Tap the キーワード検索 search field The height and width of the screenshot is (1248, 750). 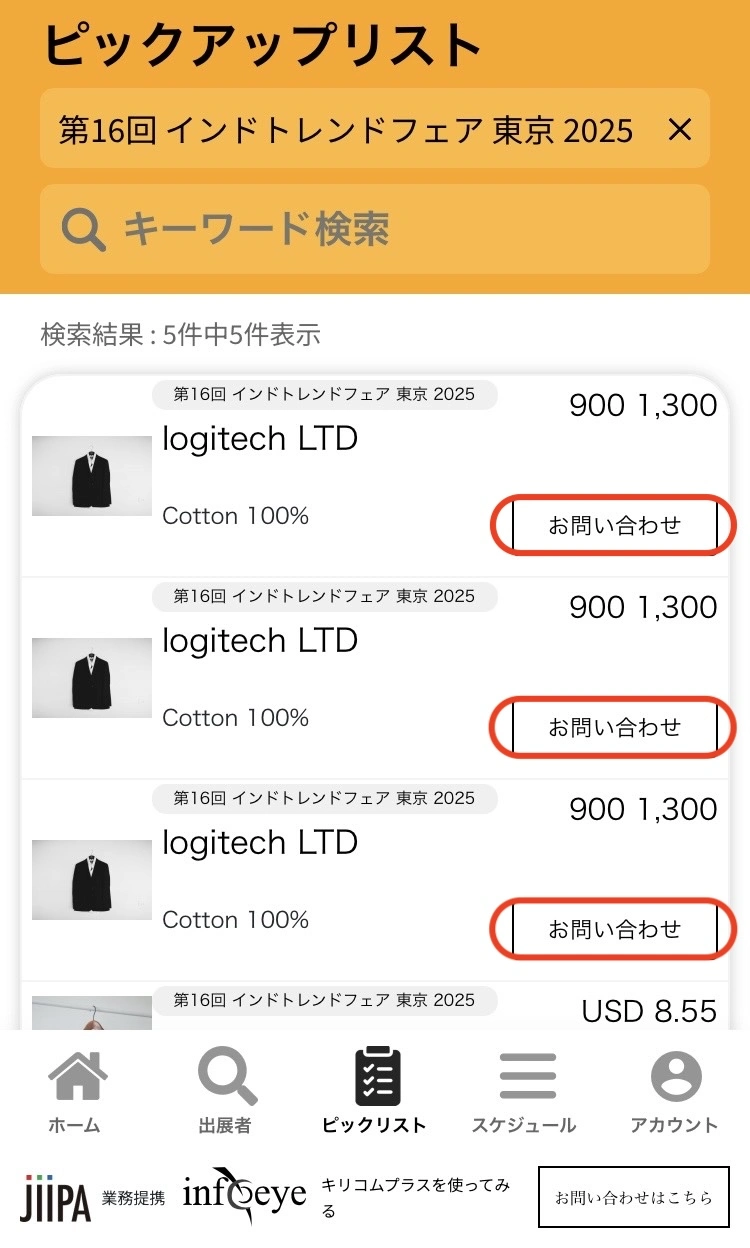375,229
